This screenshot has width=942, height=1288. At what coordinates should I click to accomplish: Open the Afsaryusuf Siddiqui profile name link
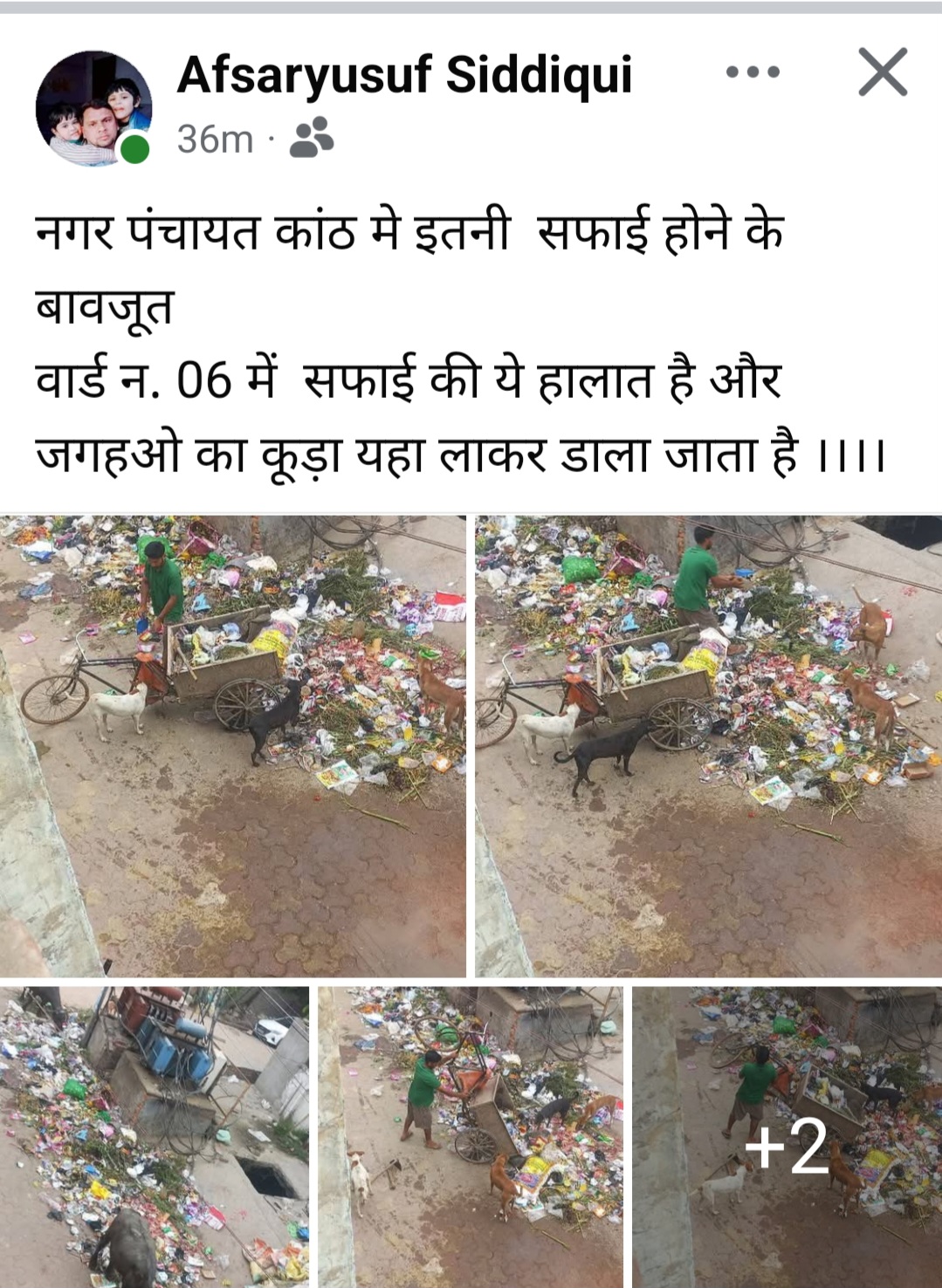click(404, 74)
